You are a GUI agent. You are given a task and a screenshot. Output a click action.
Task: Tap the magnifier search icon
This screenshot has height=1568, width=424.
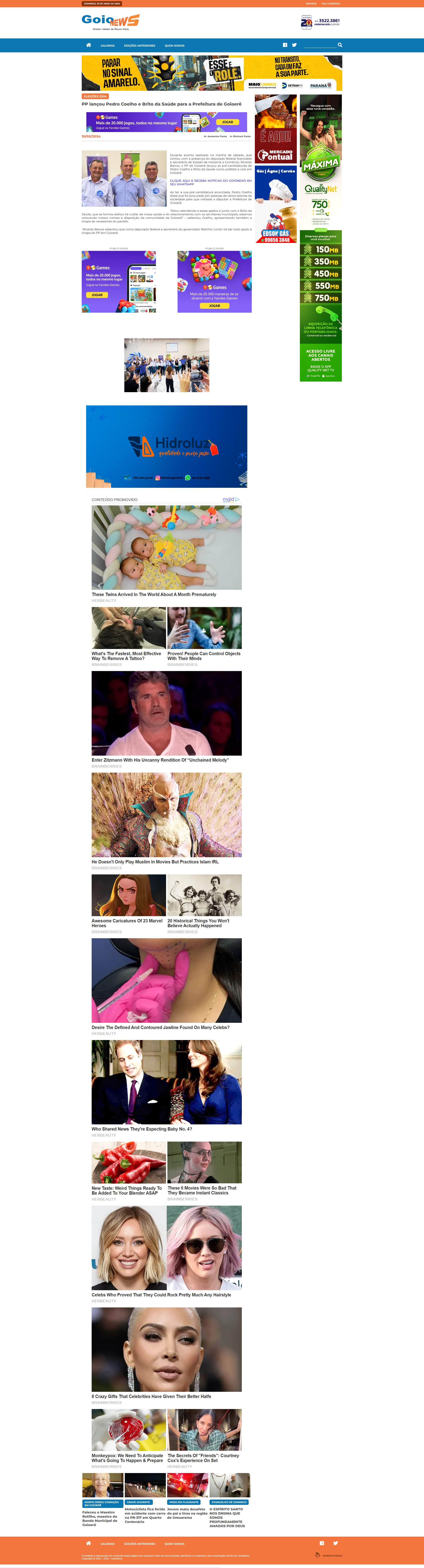tap(340, 45)
